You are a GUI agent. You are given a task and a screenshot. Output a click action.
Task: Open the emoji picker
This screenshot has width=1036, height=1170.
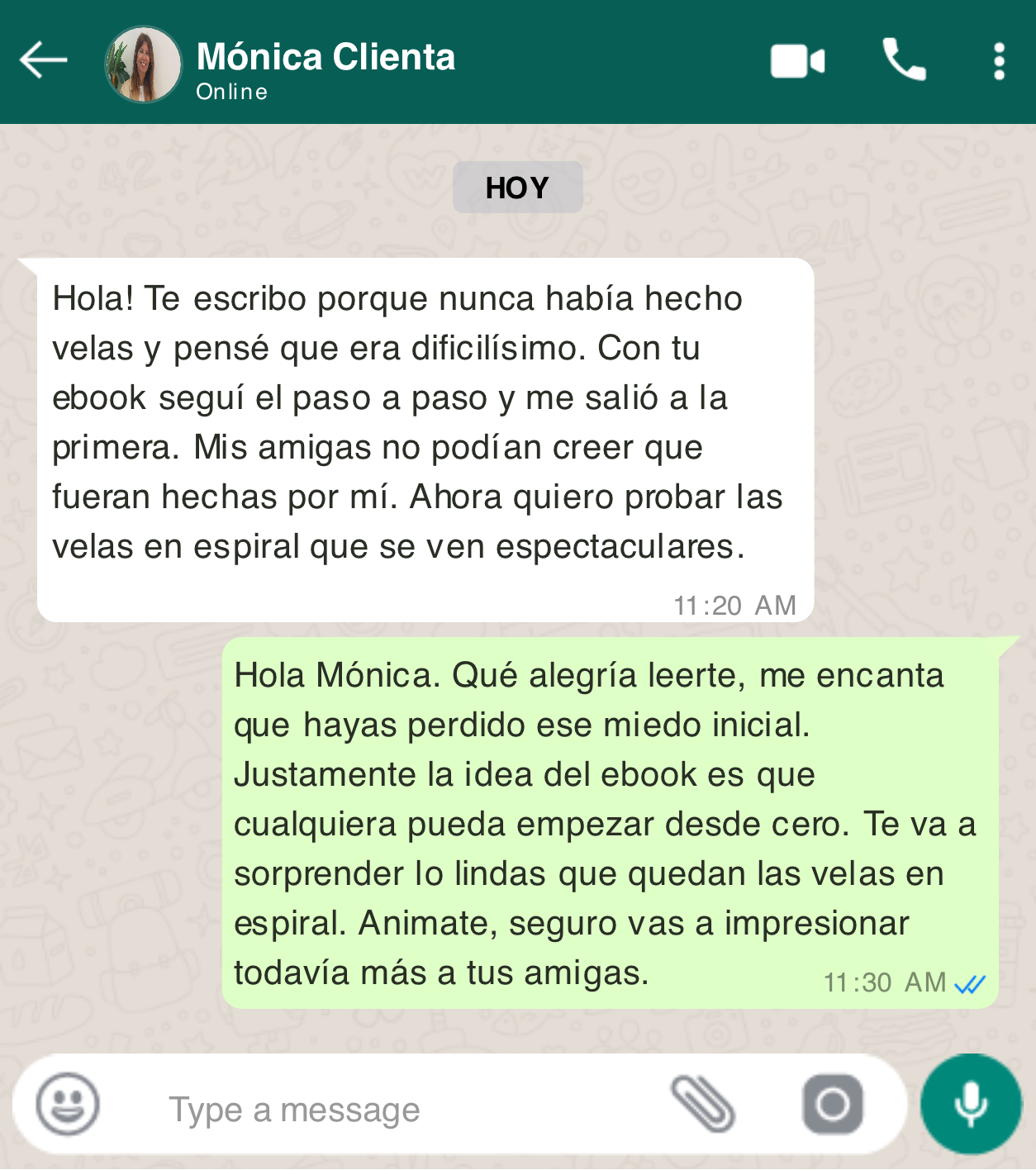(68, 1104)
